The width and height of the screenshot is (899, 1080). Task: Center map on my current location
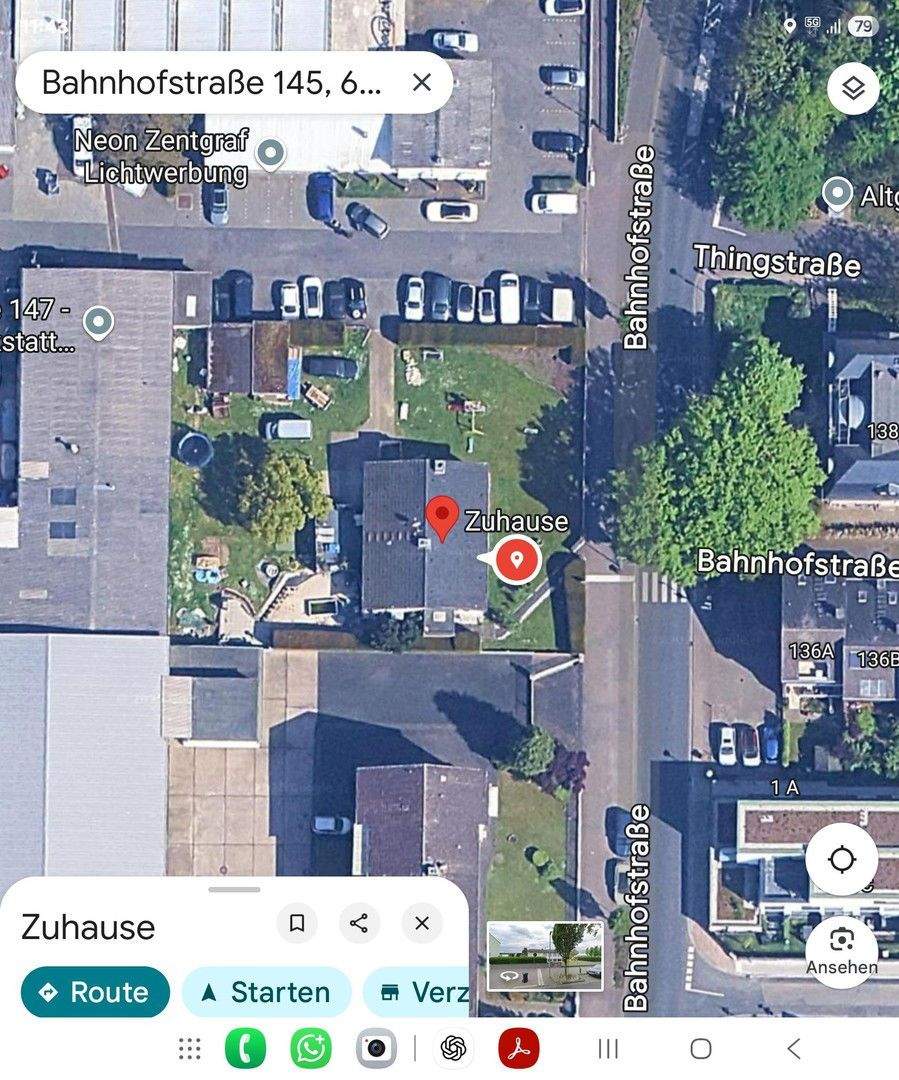click(841, 859)
